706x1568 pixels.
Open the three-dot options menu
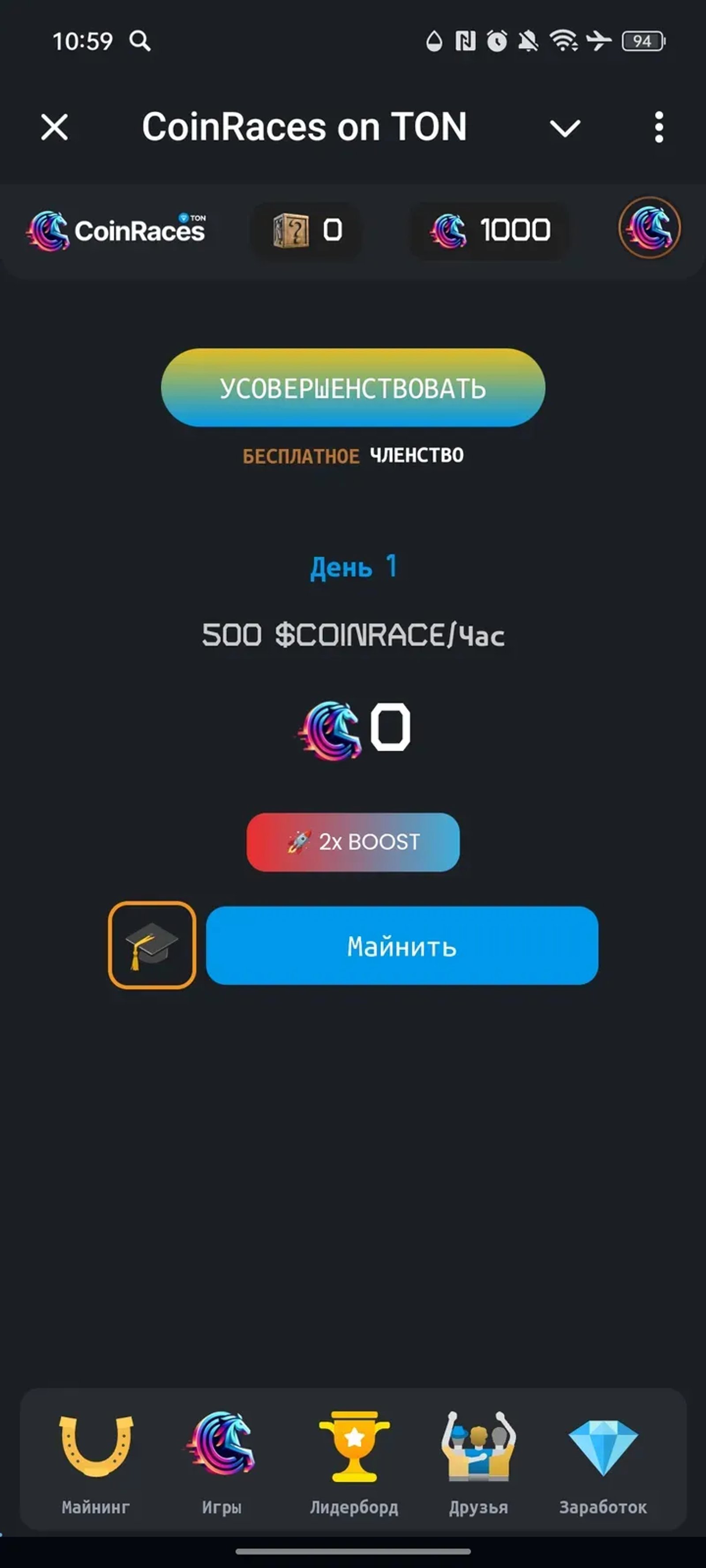658,127
